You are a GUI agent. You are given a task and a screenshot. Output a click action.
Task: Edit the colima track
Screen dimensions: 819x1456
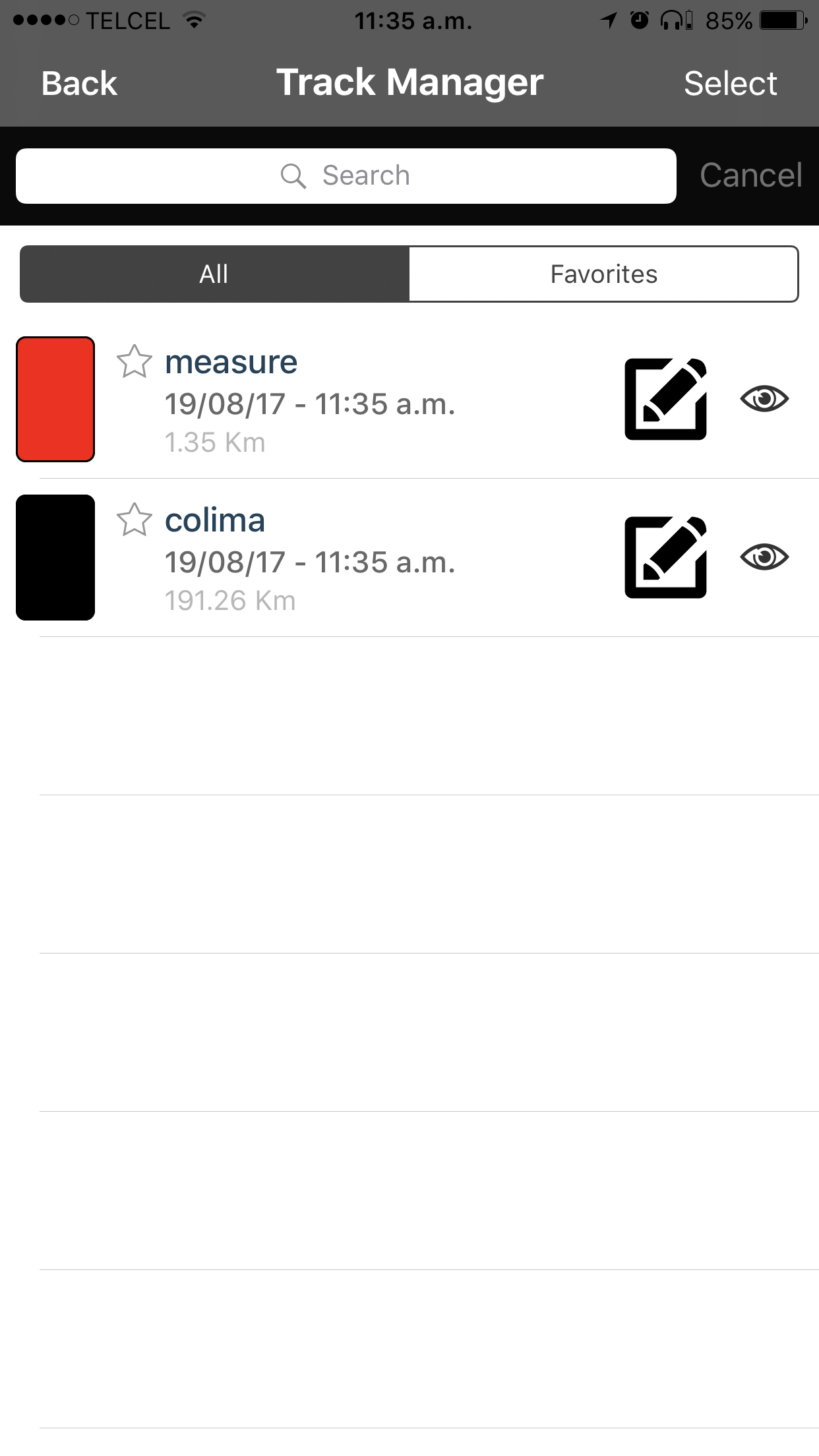tap(666, 558)
